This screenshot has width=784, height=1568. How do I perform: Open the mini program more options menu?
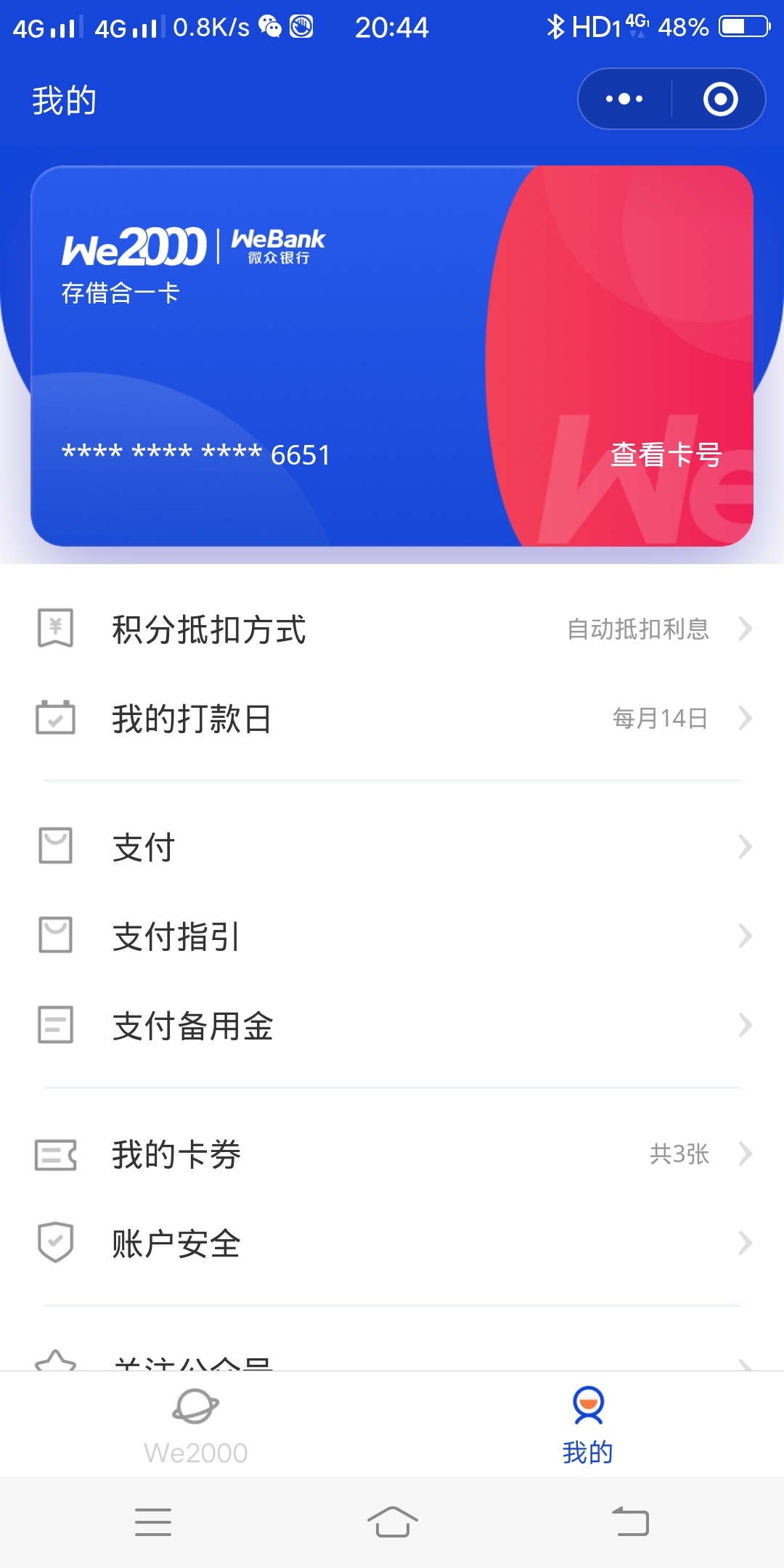pos(624,99)
